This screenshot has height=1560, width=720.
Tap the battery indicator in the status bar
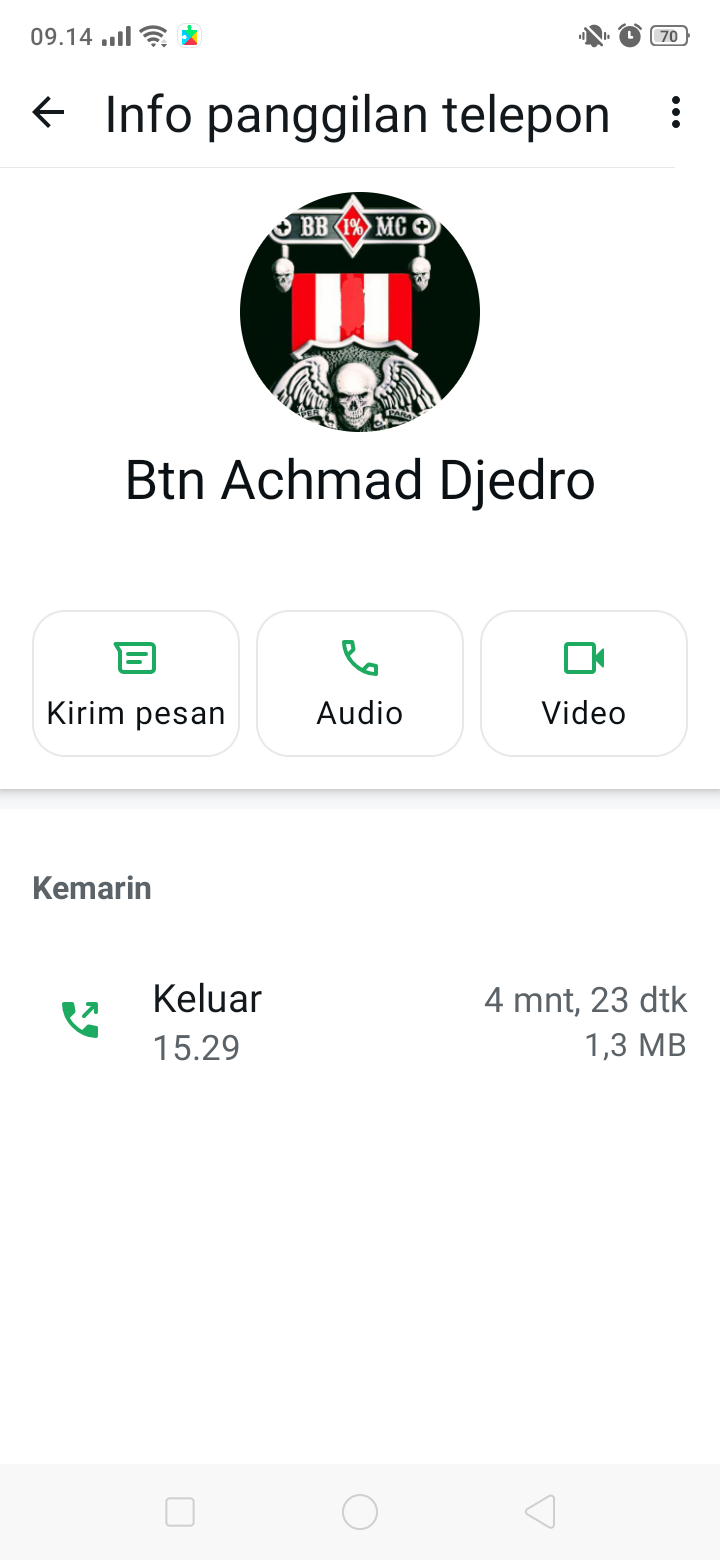[666, 35]
